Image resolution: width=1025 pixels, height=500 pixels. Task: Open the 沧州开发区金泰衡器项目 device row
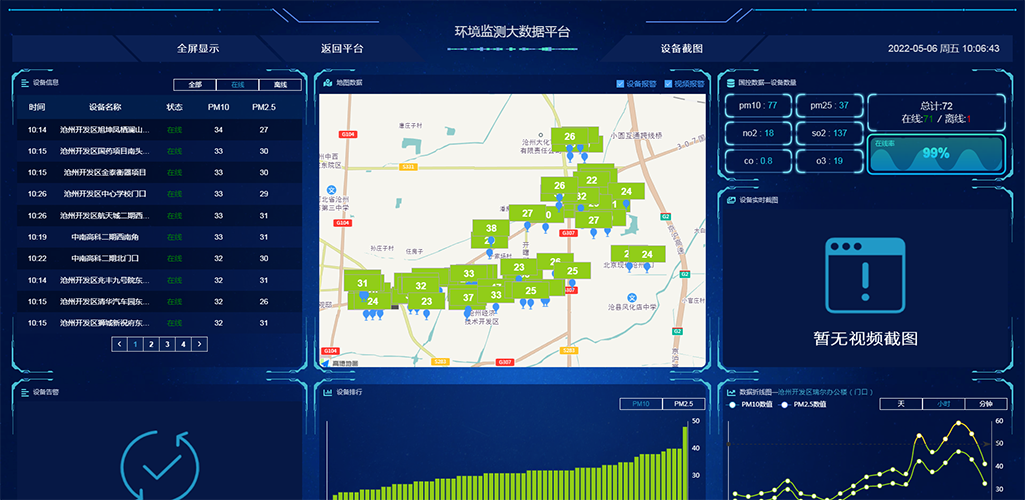pyautogui.click(x=105, y=172)
